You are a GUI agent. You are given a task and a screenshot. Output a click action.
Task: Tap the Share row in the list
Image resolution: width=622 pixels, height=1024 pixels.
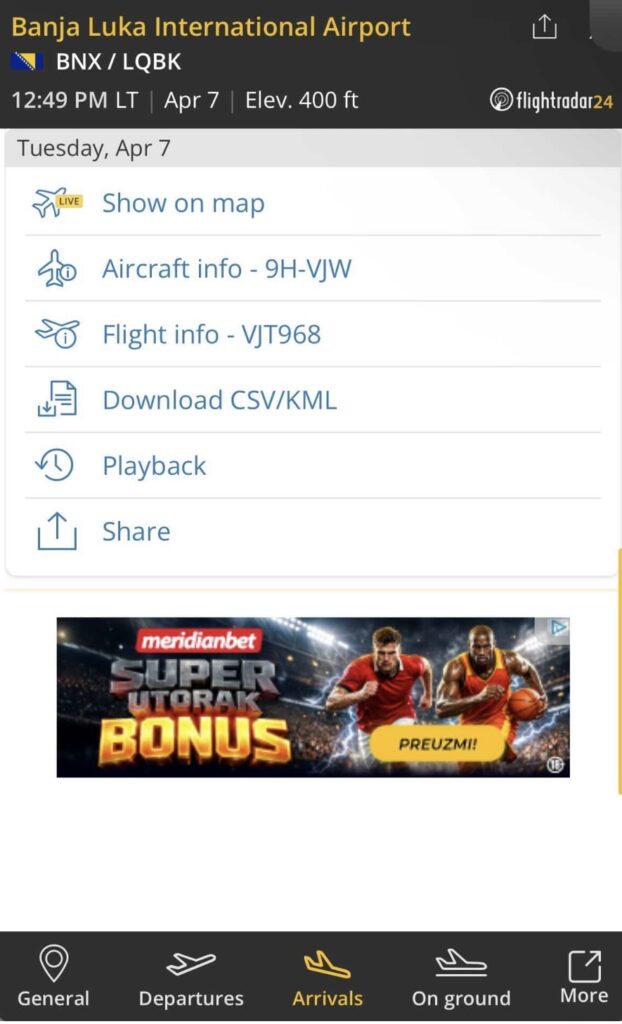pyautogui.click(x=136, y=531)
